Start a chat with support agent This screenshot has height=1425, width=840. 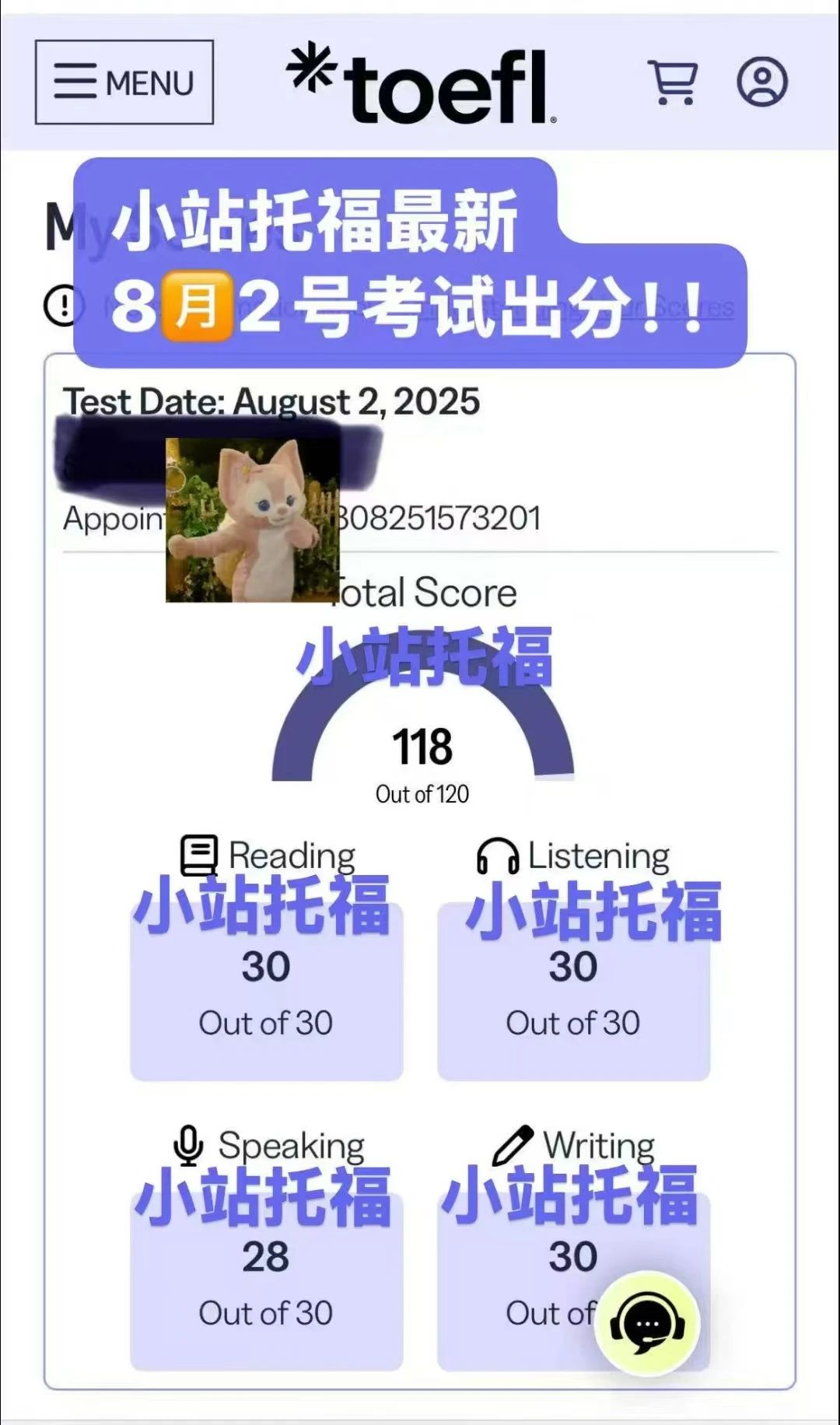click(647, 1324)
